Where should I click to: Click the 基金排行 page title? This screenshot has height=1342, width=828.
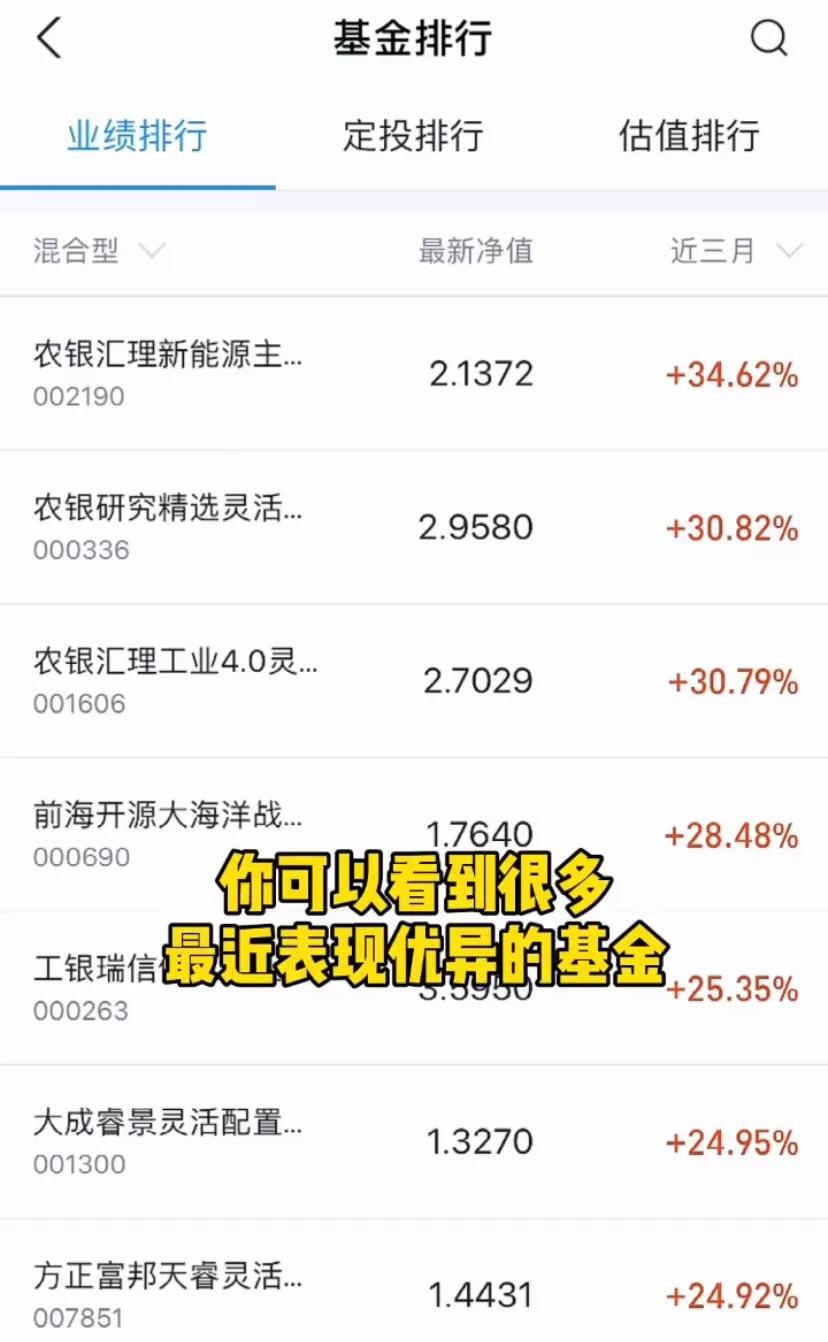(x=413, y=38)
